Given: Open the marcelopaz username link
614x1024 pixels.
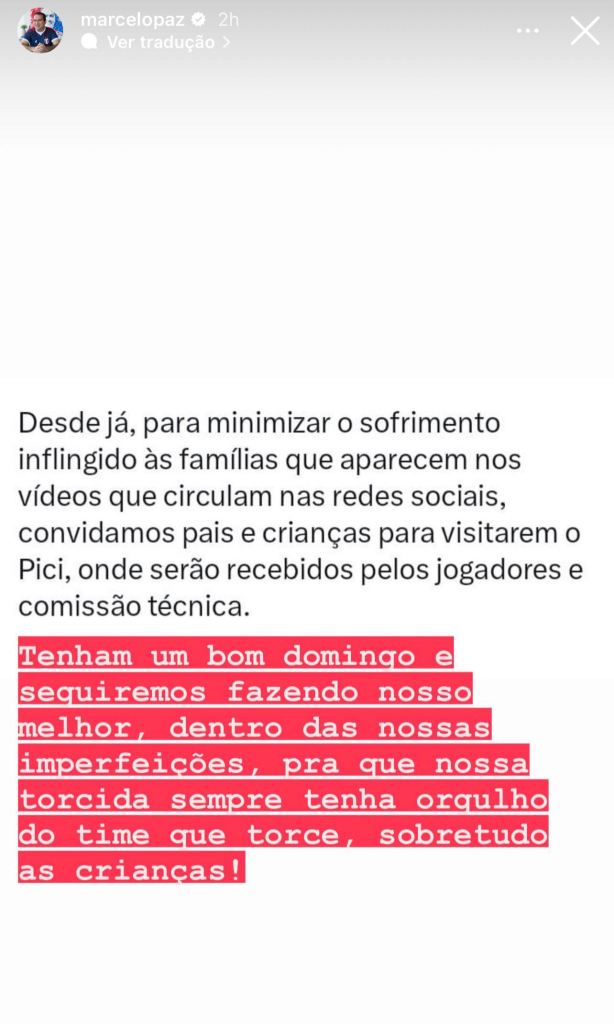Looking at the screenshot, I should tap(134, 19).
